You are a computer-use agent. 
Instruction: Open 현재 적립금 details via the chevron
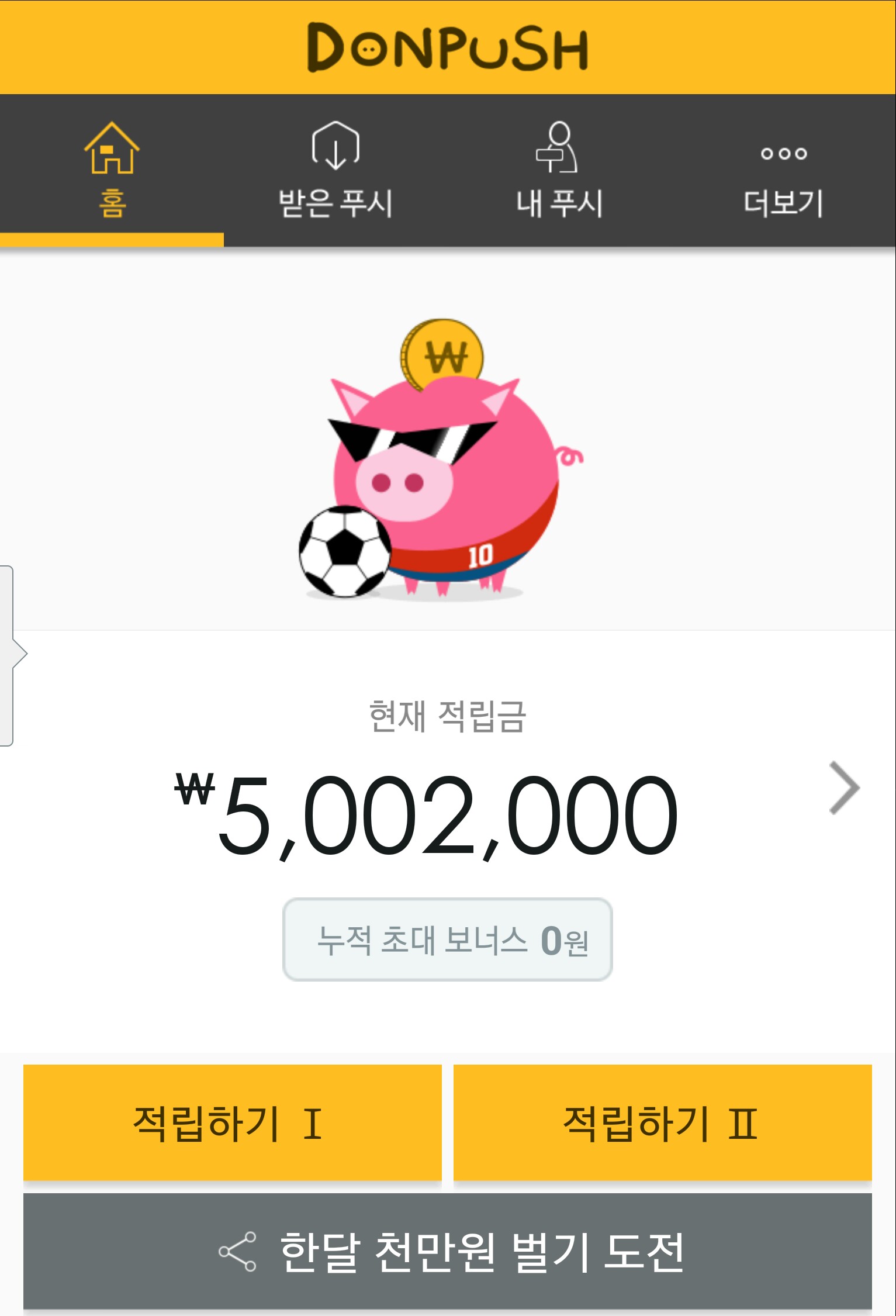tap(844, 788)
